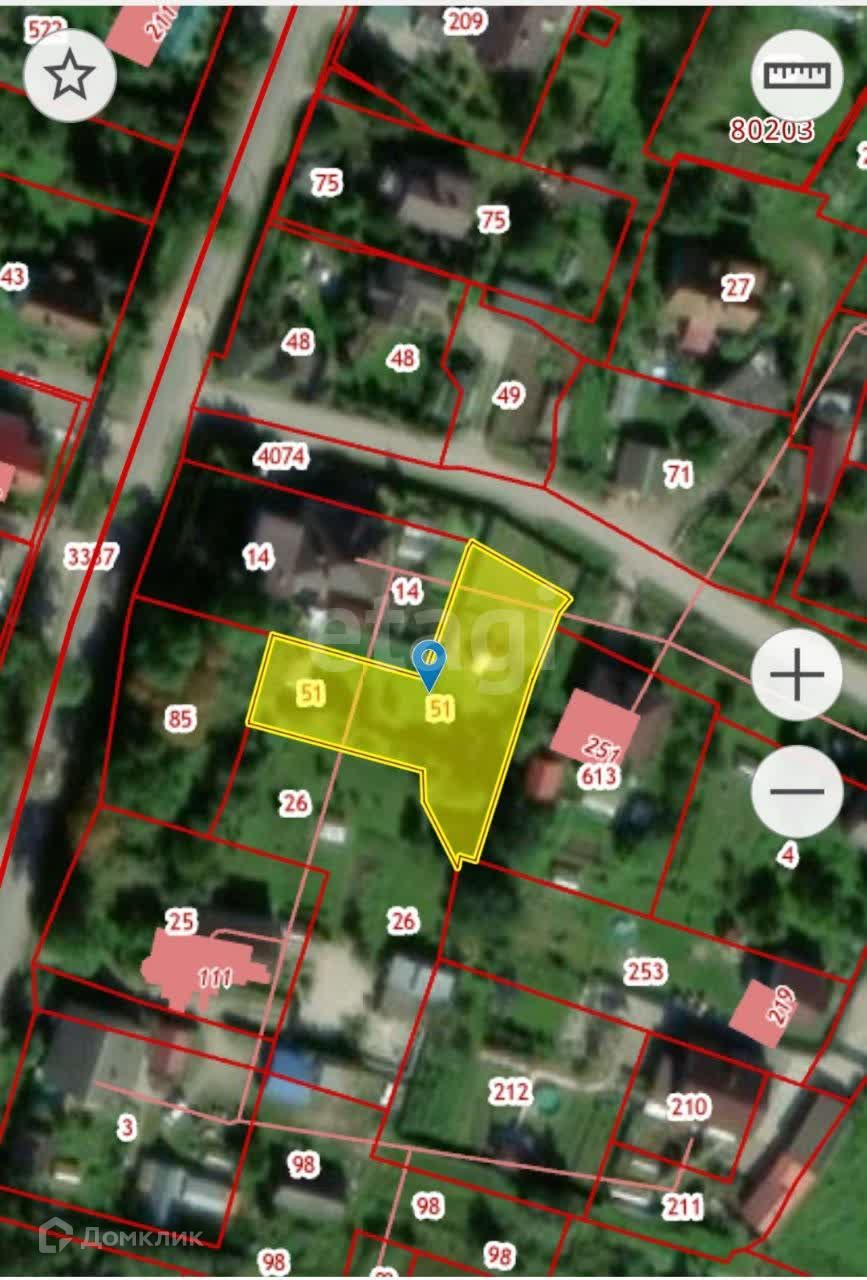The width and height of the screenshot is (867, 1280).
Task: Open the ruler measurement tool
Action: click(x=797, y=76)
